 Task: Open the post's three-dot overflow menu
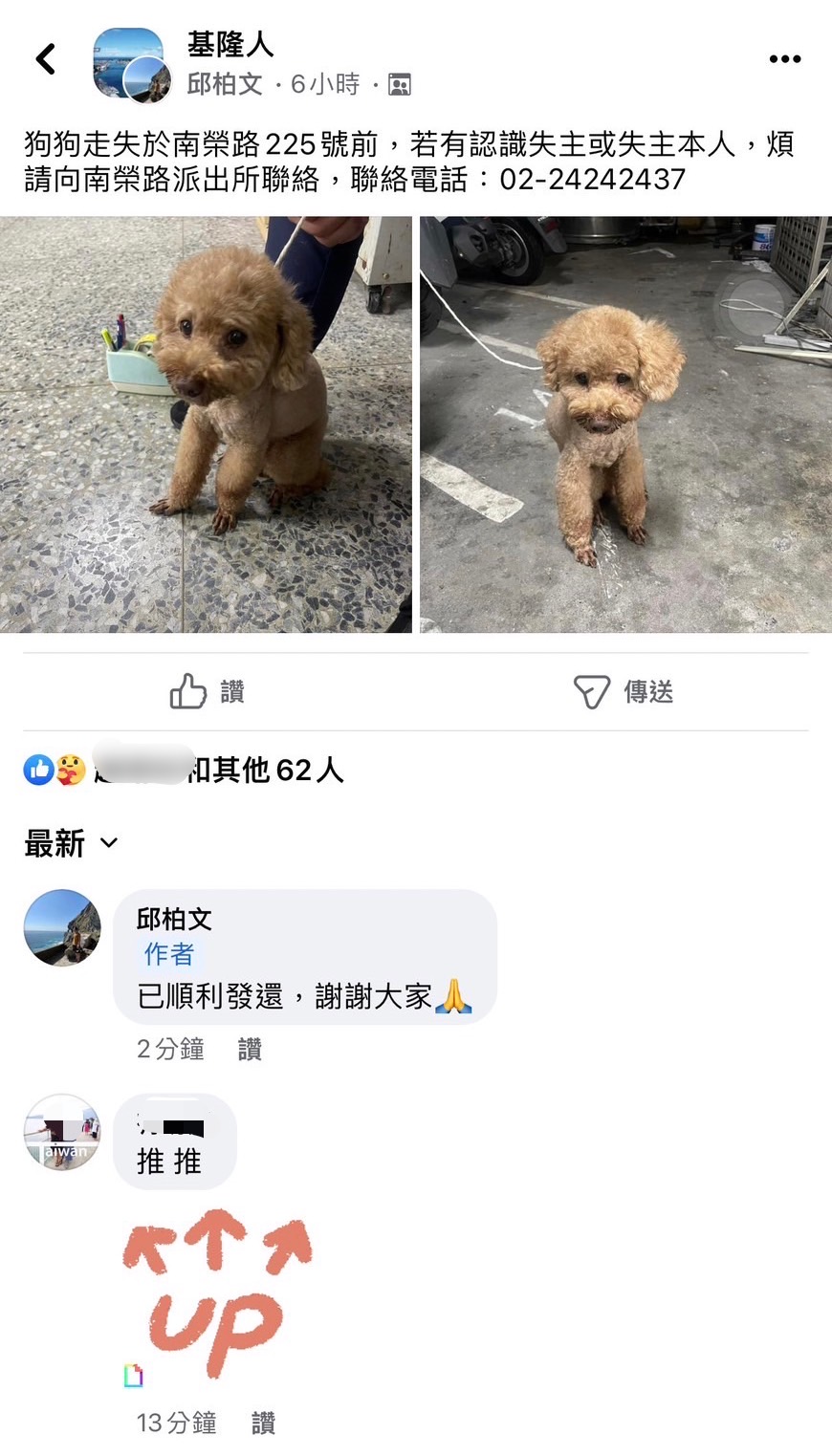point(784,59)
